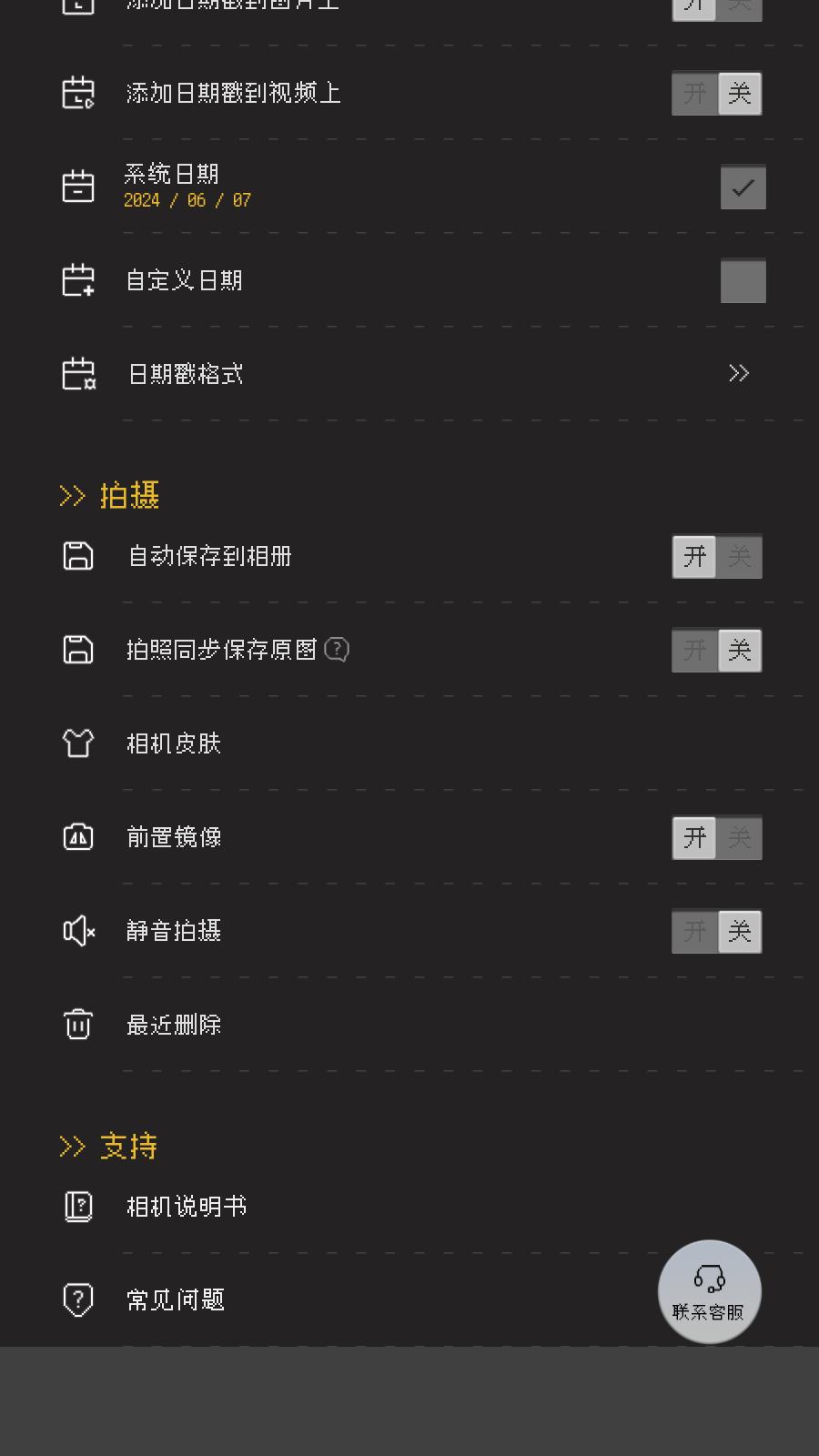Enable 添加日期戳到视频上 switch
The width and height of the screenshot is (819, 1456).
[x=693, y=93]
